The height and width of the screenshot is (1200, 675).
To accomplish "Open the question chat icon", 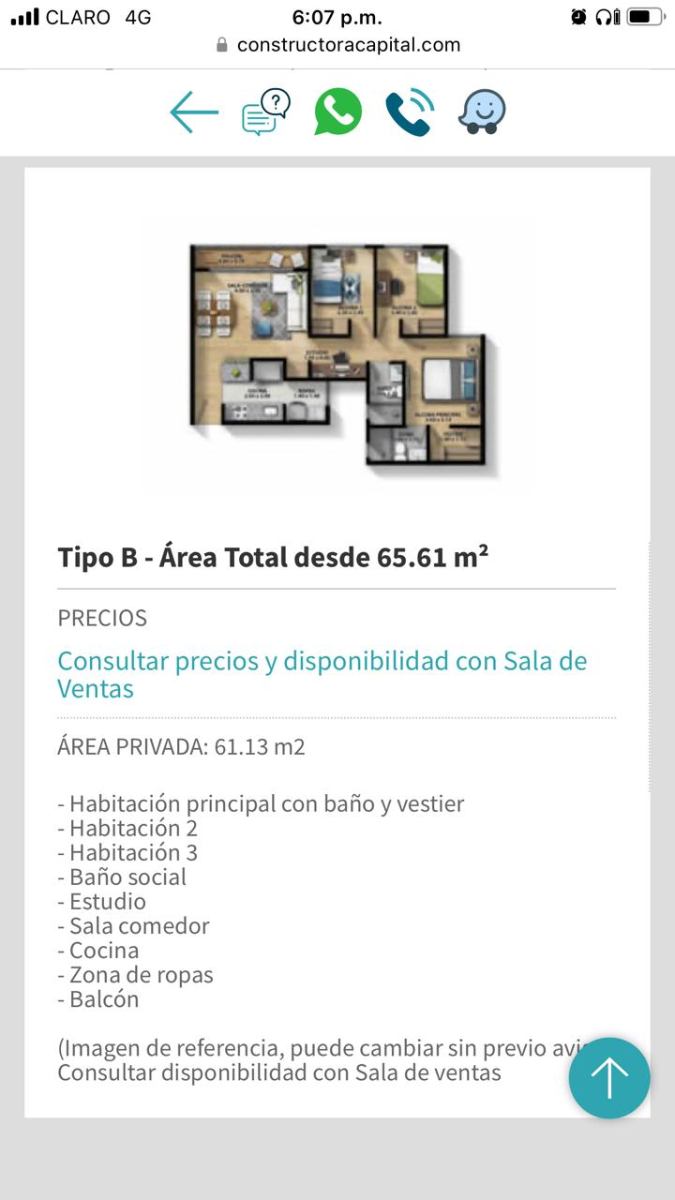I will point(266,112).
